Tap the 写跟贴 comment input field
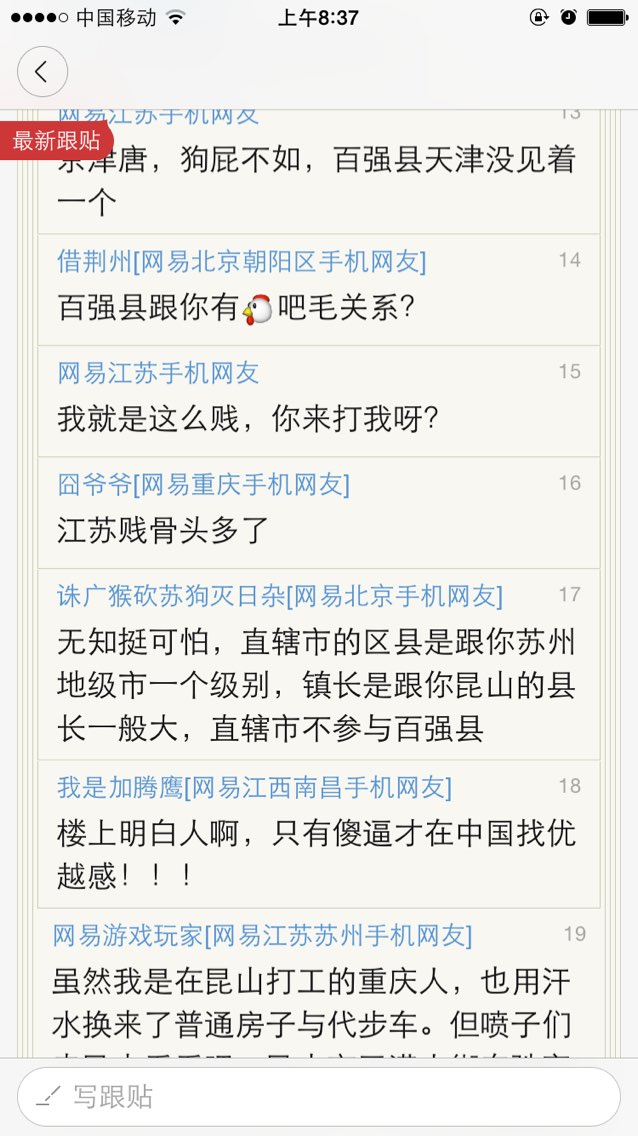 click(x=319, y=1097)
